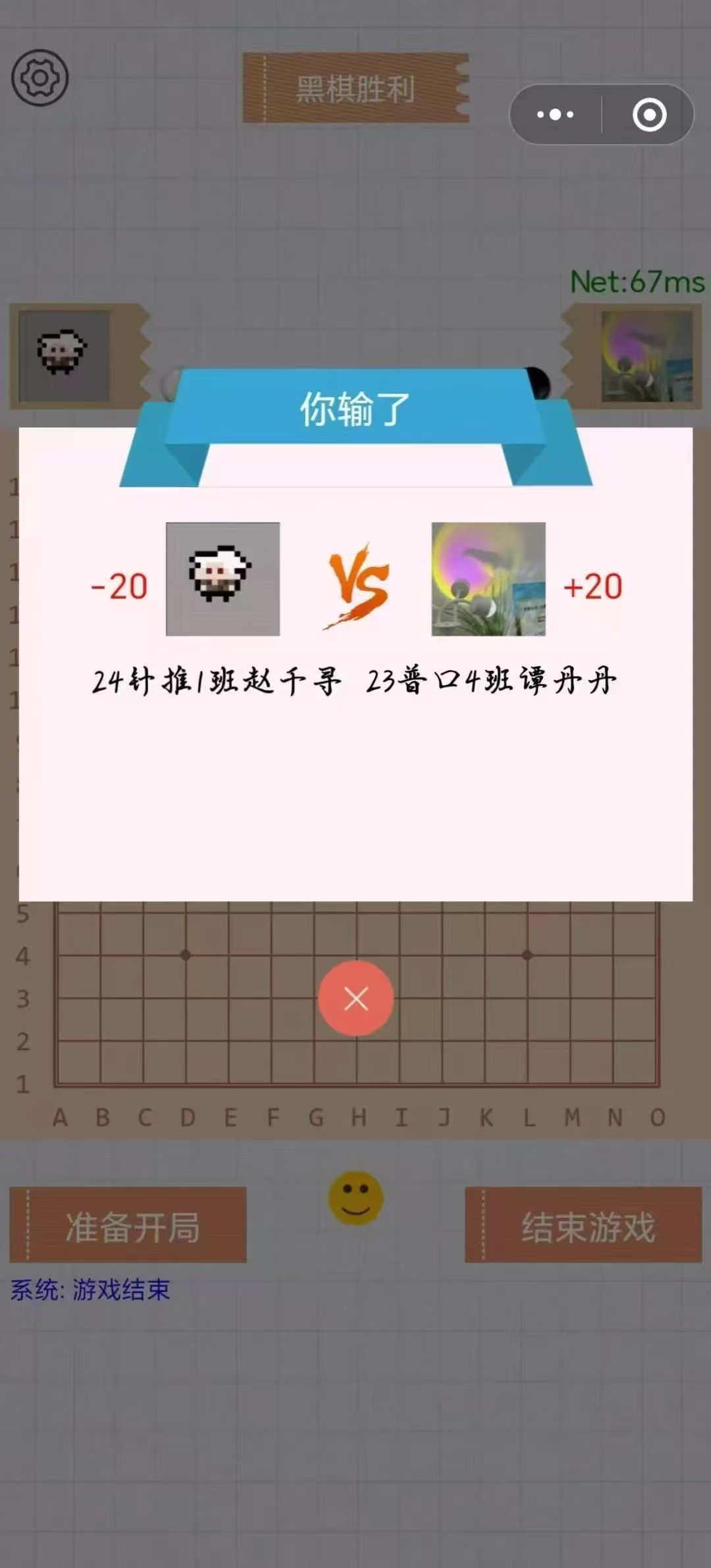Open the smiley emoji picker
The height and width of the screenshot is (1568, 711).
355,1198
